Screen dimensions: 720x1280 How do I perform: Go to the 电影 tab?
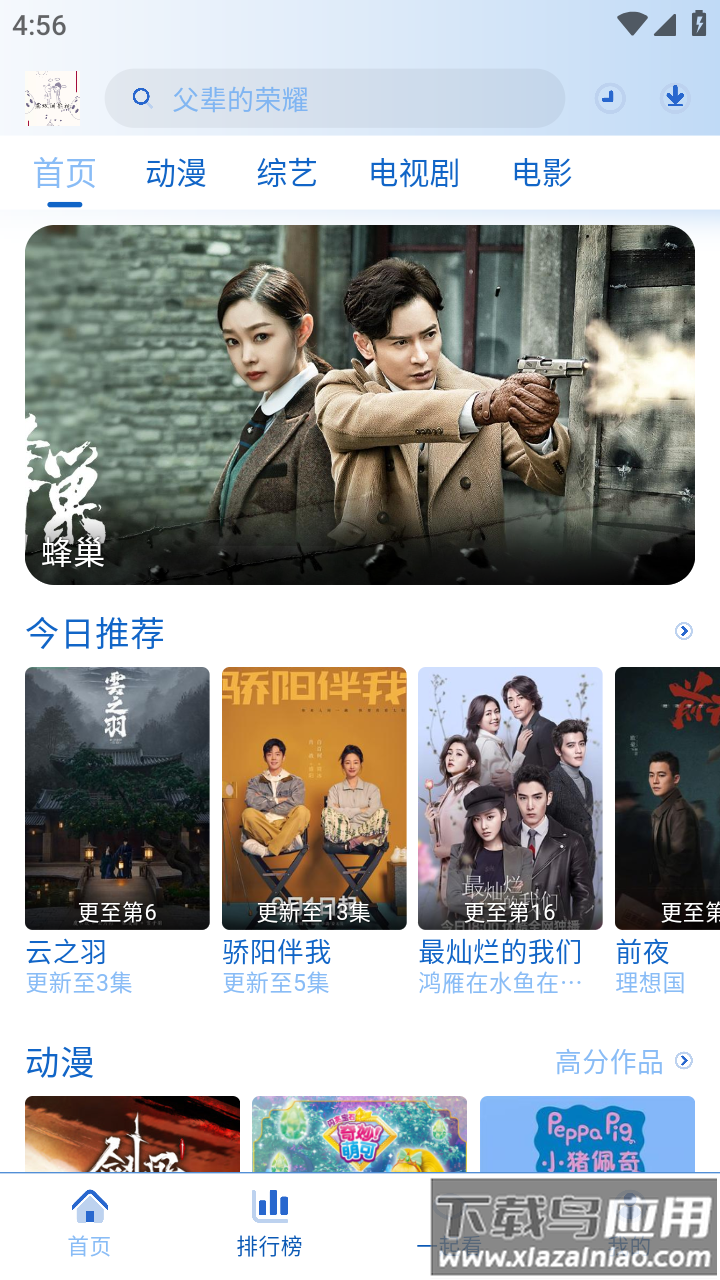tap(542, 173)
